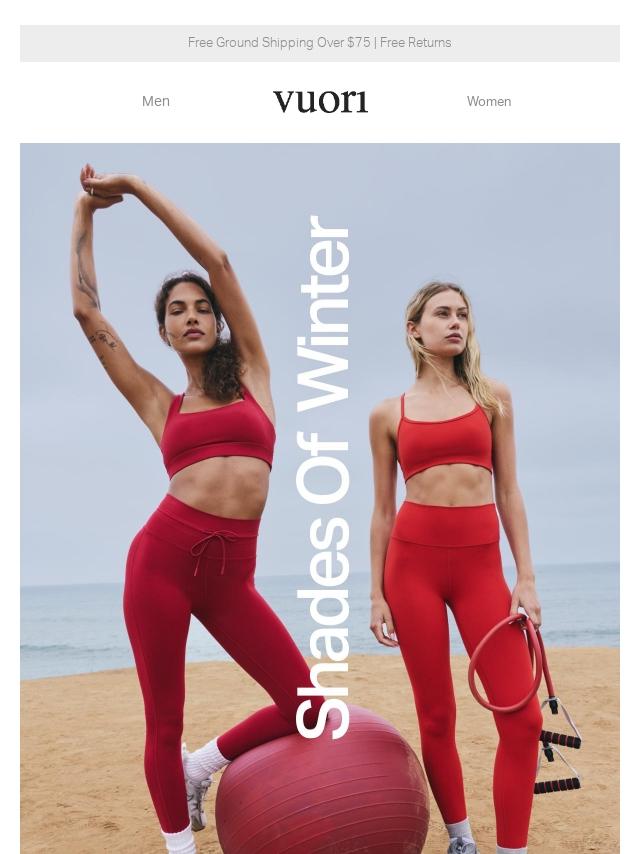Open the Women shop link
This screenshot has height=854, width=640.
[x=488, y=101]
